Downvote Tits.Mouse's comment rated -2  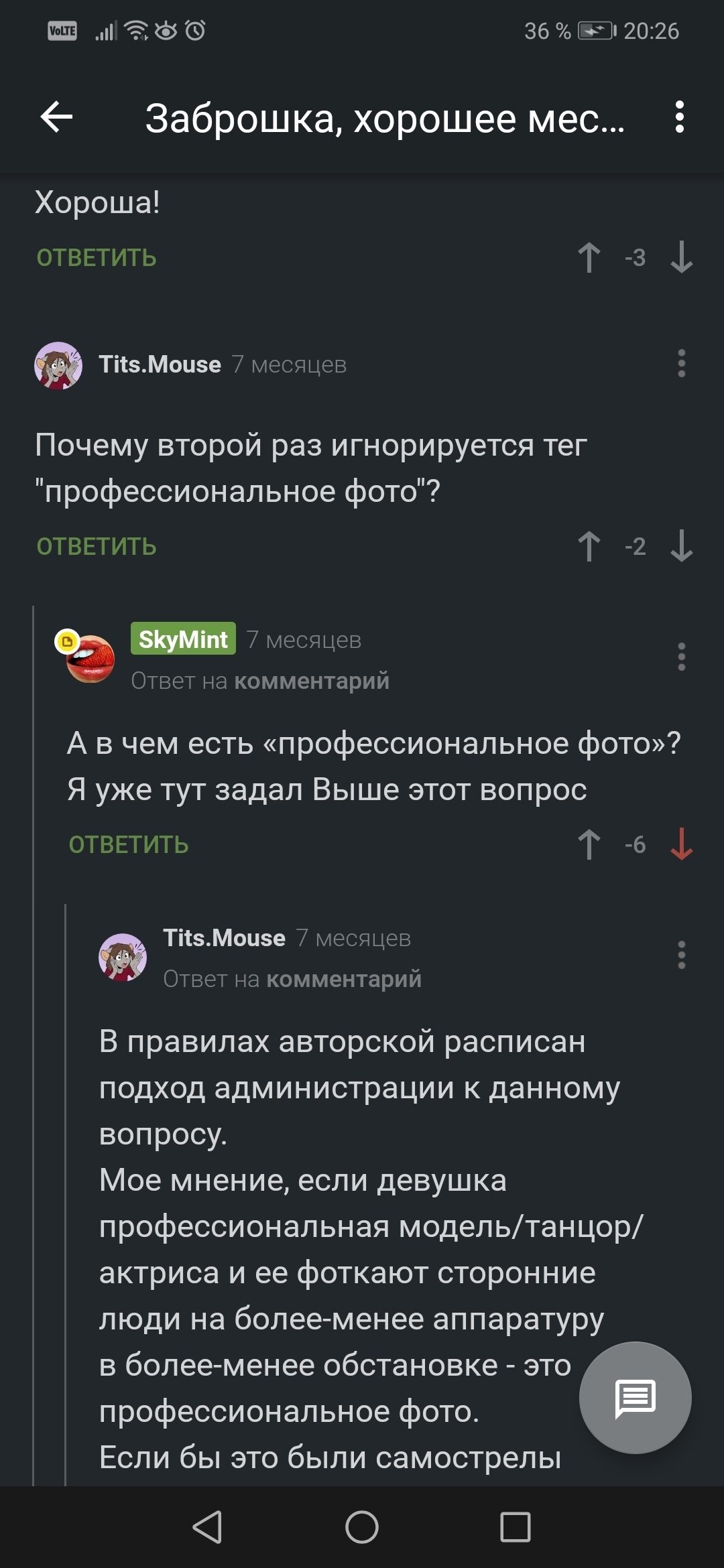(x=681, y=546)
